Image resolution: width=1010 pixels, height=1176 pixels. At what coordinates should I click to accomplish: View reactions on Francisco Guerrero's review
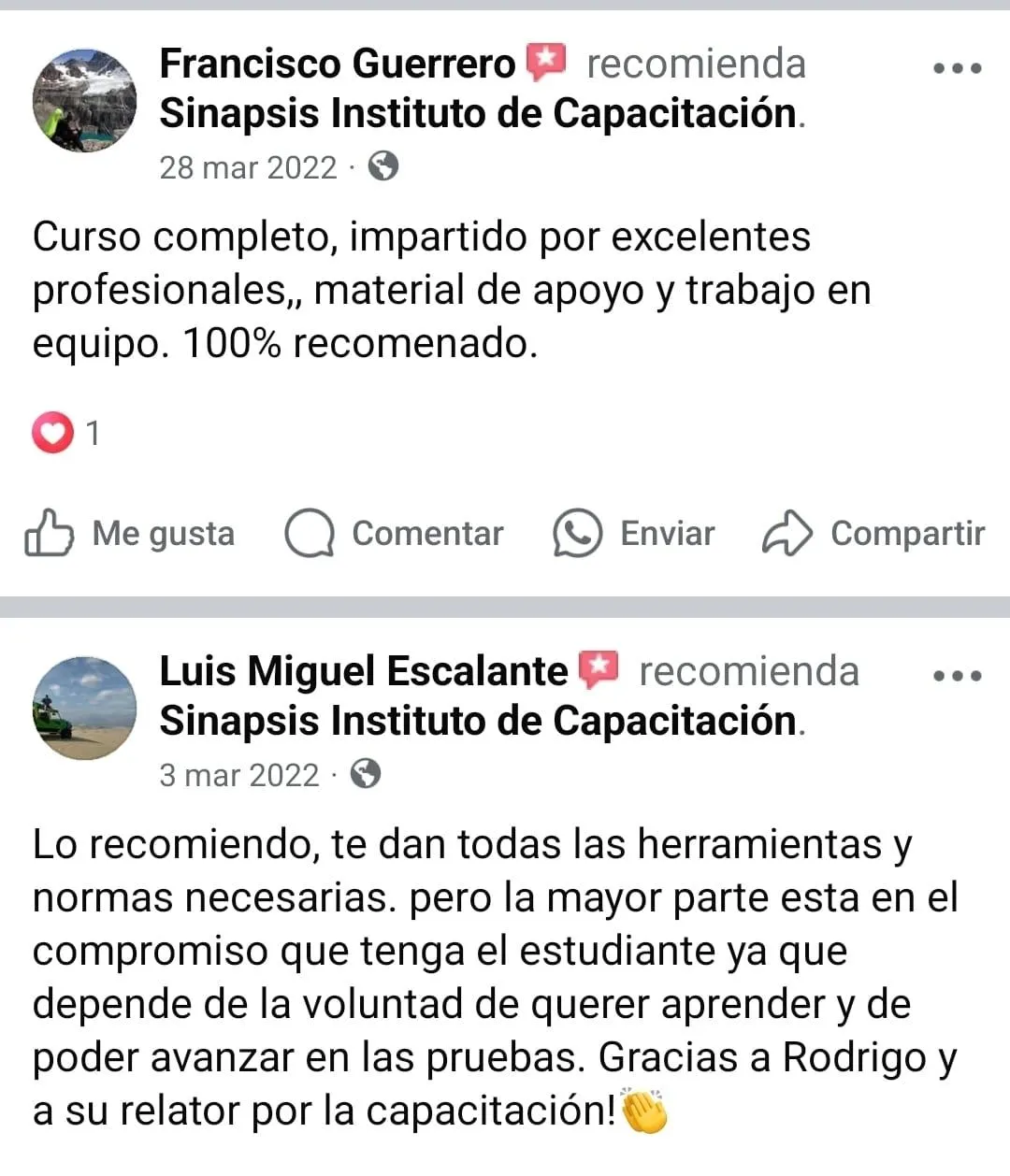[x=65, y=434]
